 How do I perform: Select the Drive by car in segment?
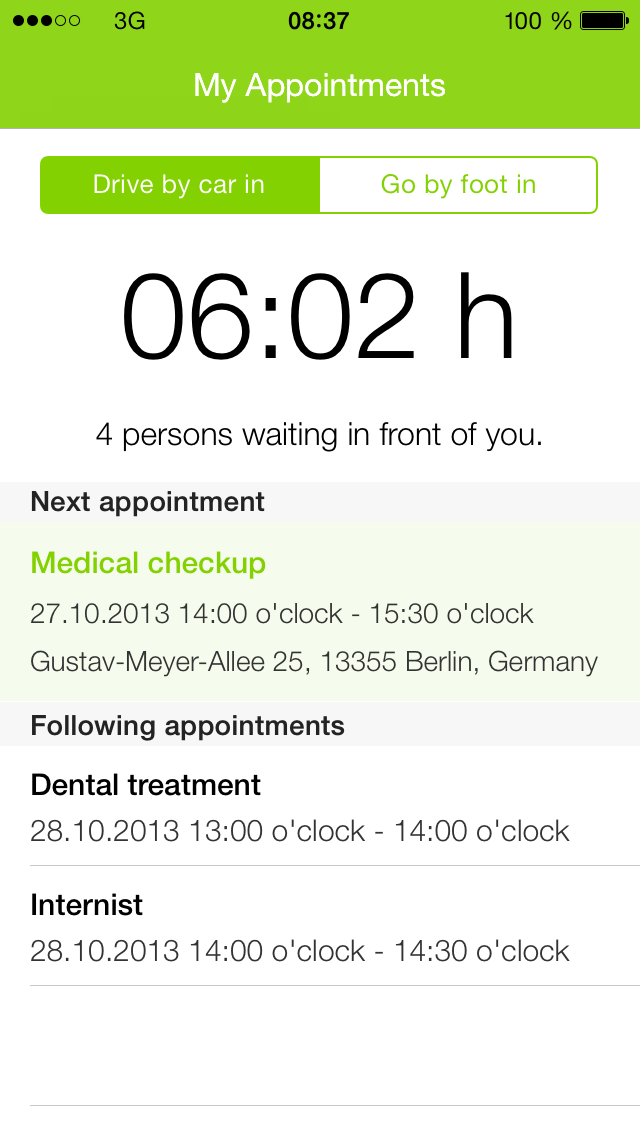coord(180,185)
